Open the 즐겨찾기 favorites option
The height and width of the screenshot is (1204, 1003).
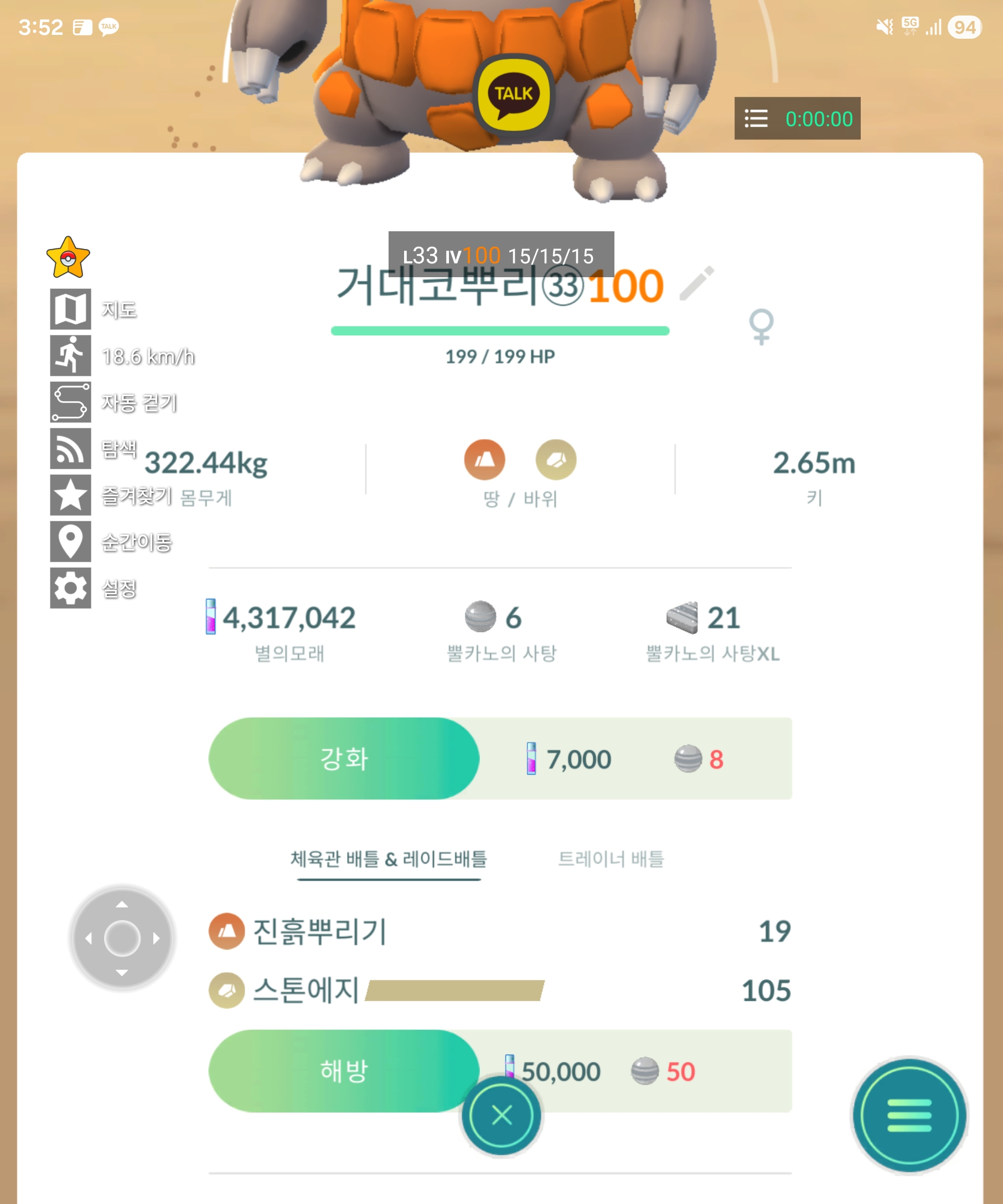(70, 495)
